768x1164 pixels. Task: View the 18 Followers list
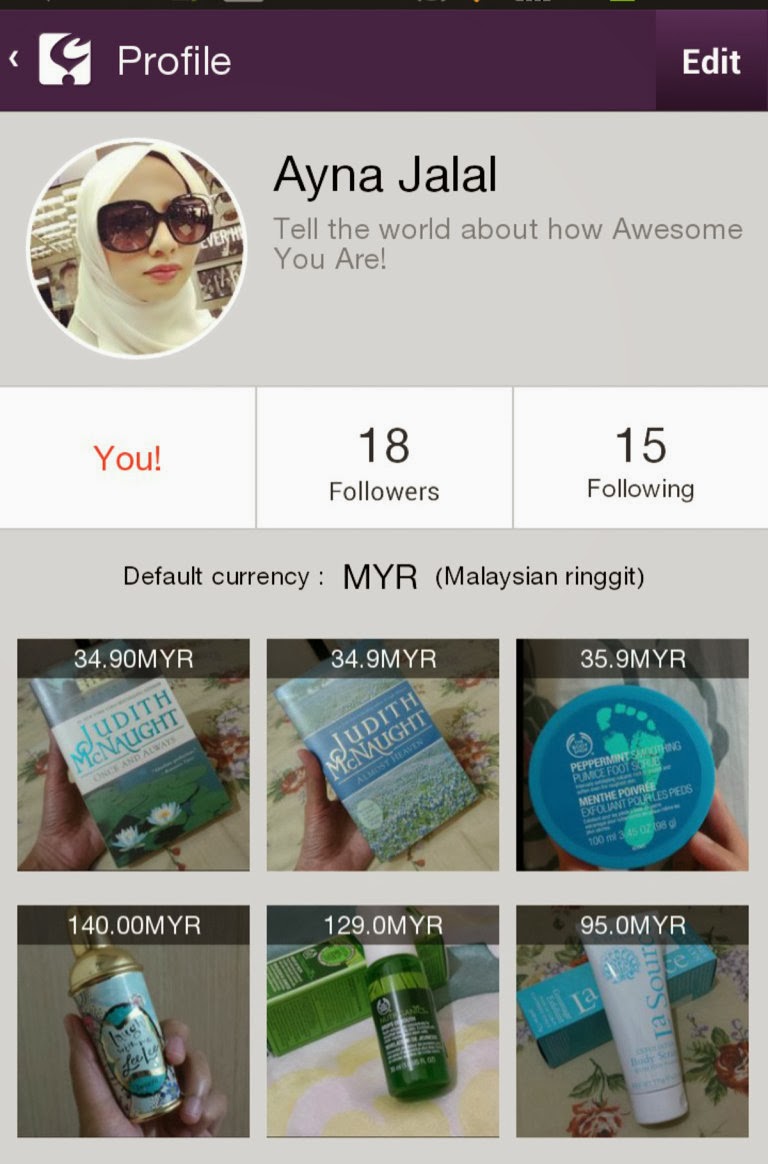384,459
